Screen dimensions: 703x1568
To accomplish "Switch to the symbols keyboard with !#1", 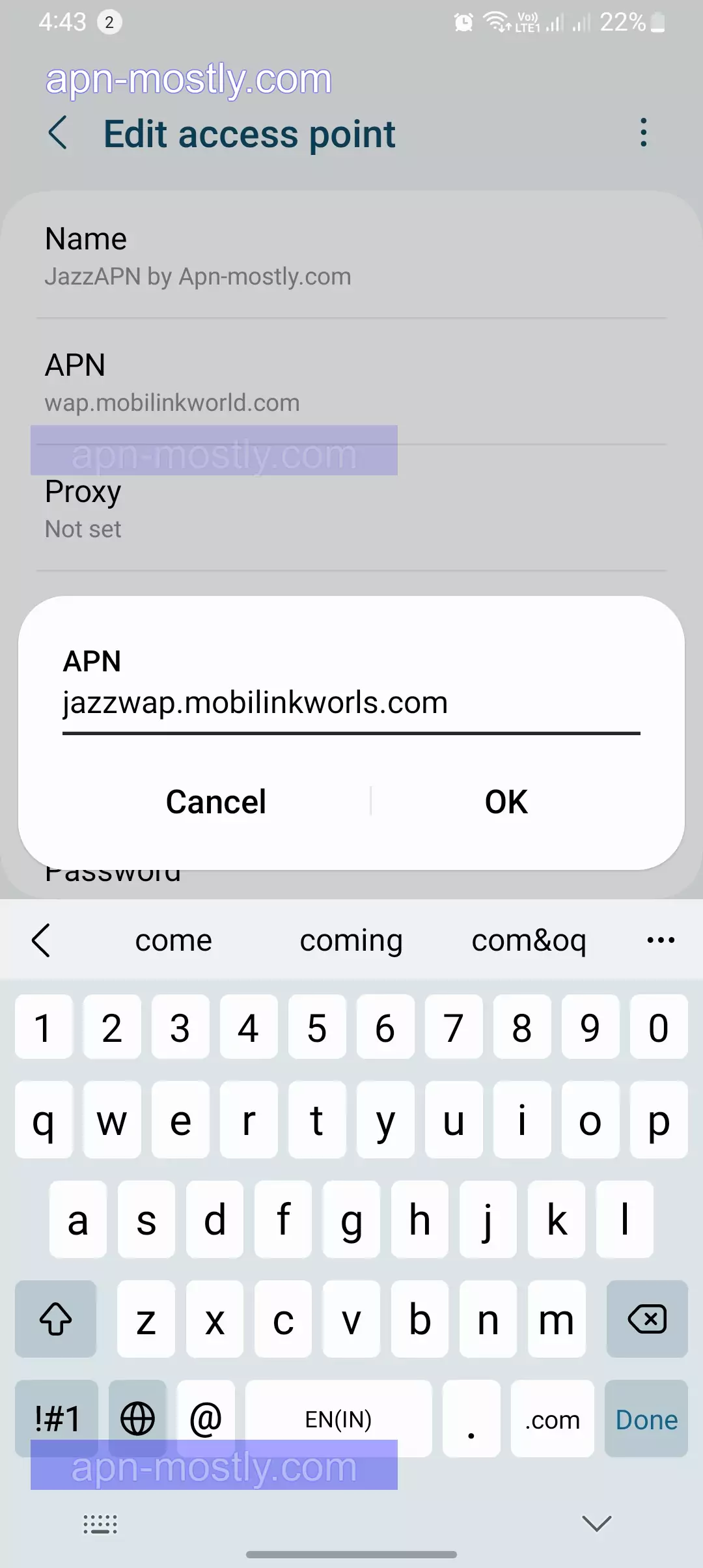I will tap(57, 1418).
